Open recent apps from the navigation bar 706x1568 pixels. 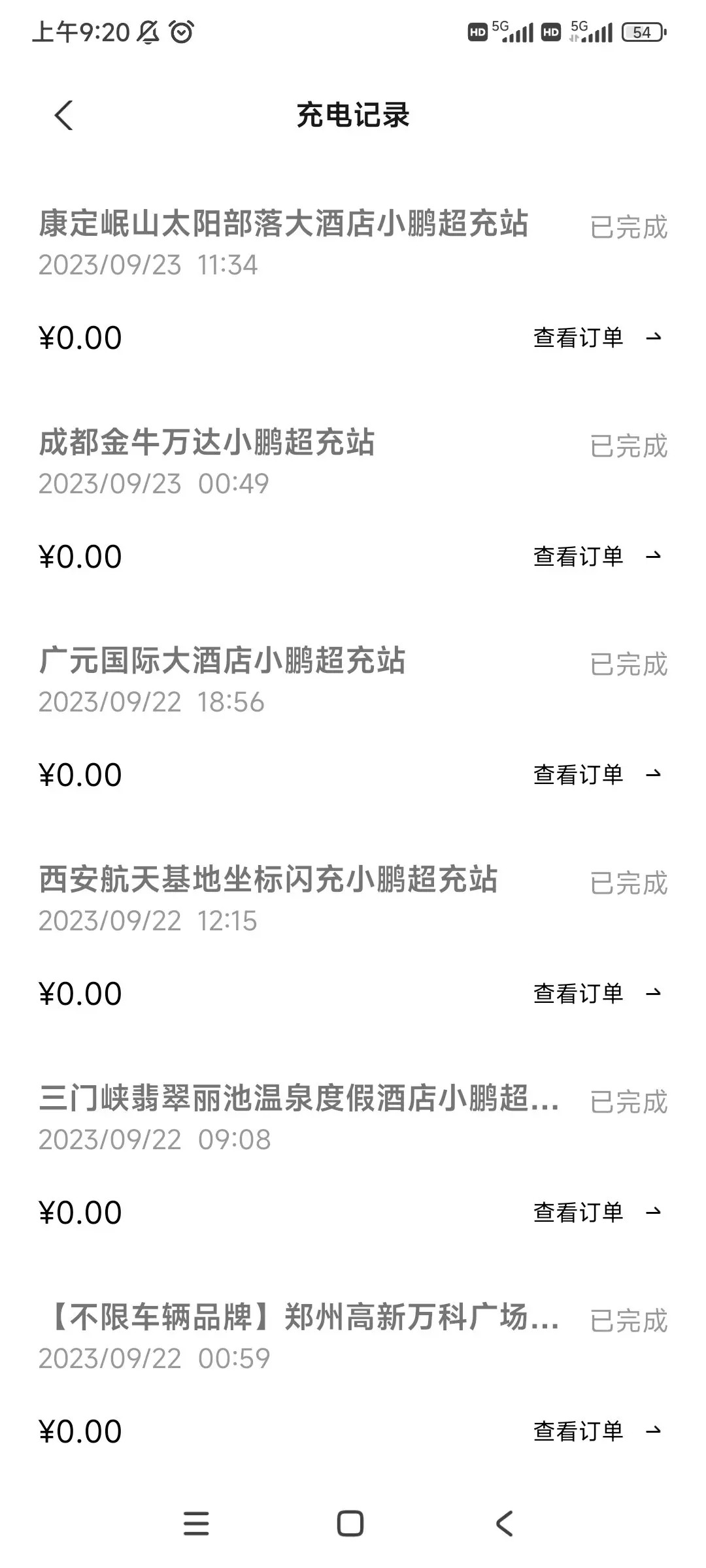coord(196,1524)
